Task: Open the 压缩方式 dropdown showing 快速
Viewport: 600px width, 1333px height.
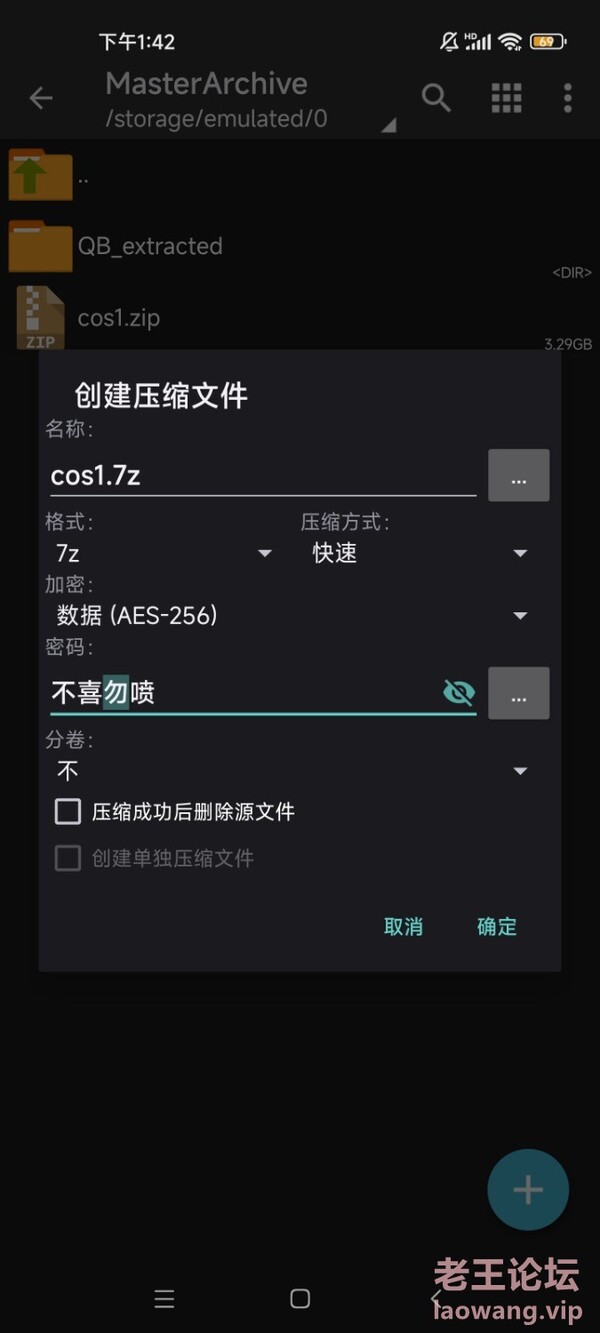Action: 420,553
